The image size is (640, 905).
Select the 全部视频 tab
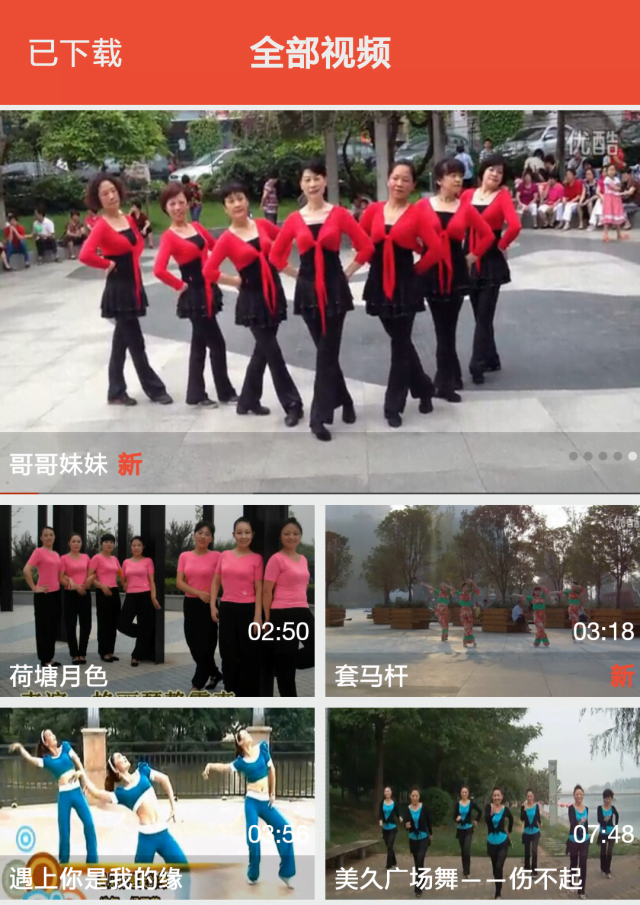320,52
